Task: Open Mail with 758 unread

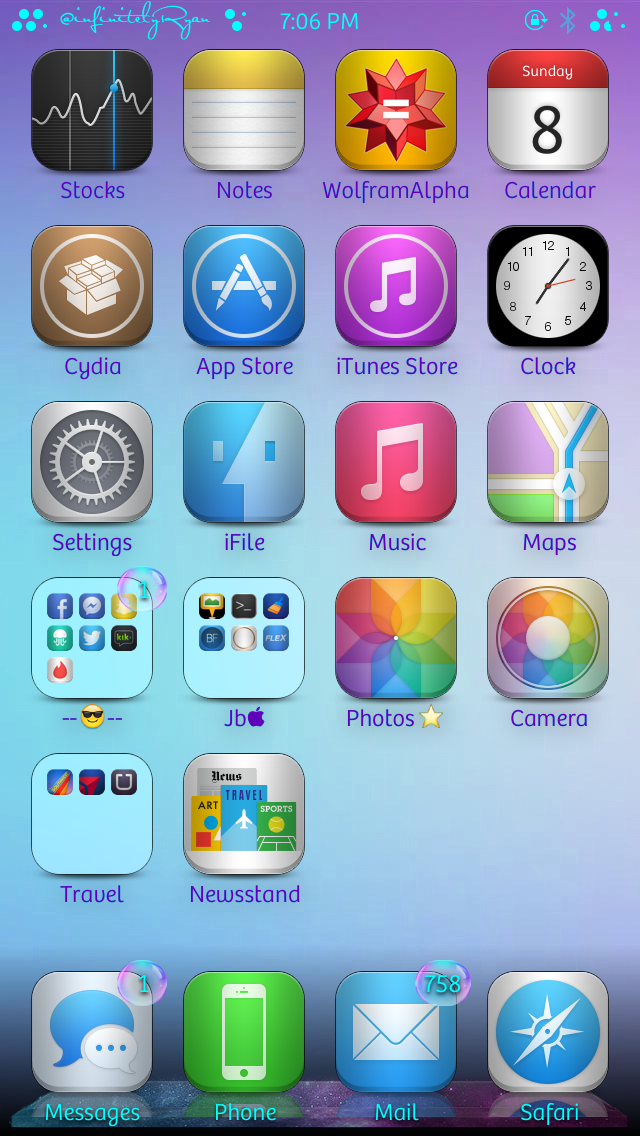Action: [396, 1032]
